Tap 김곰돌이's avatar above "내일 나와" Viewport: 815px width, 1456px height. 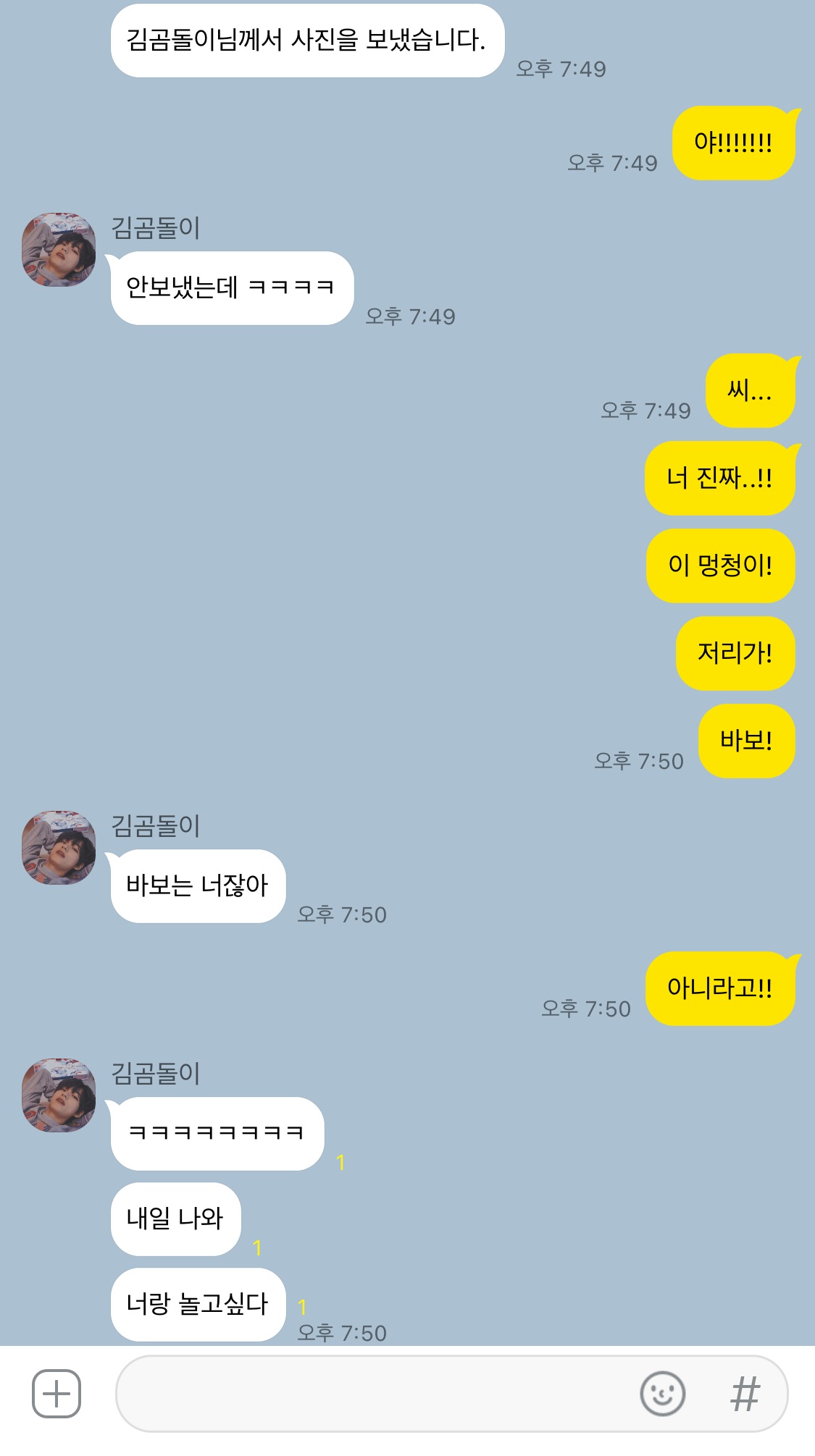pyautogui.click(x=59, y=1095)
